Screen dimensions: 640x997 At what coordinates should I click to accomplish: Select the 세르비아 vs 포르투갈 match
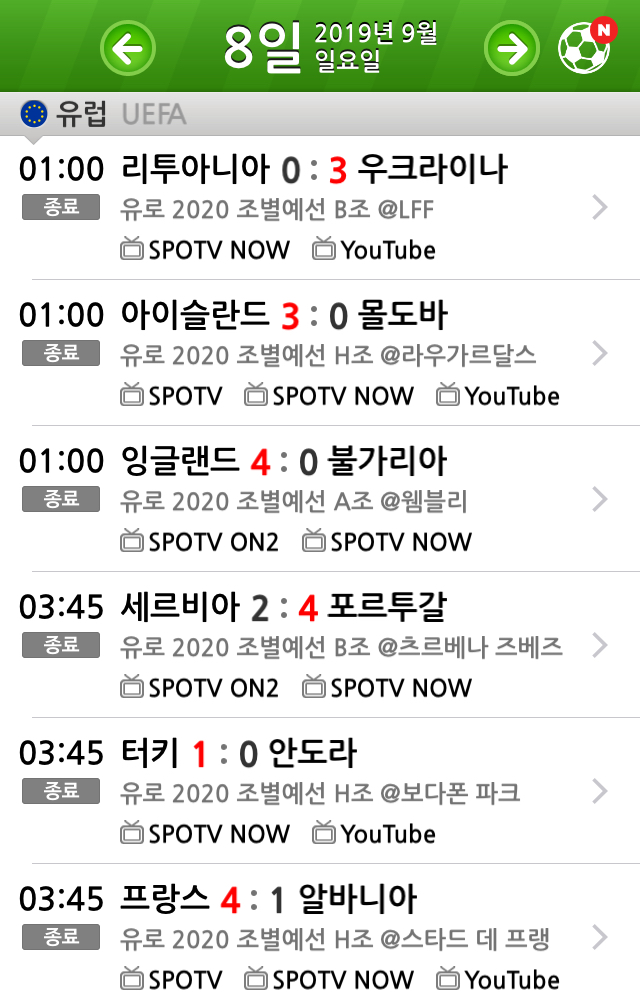(320, 645)
